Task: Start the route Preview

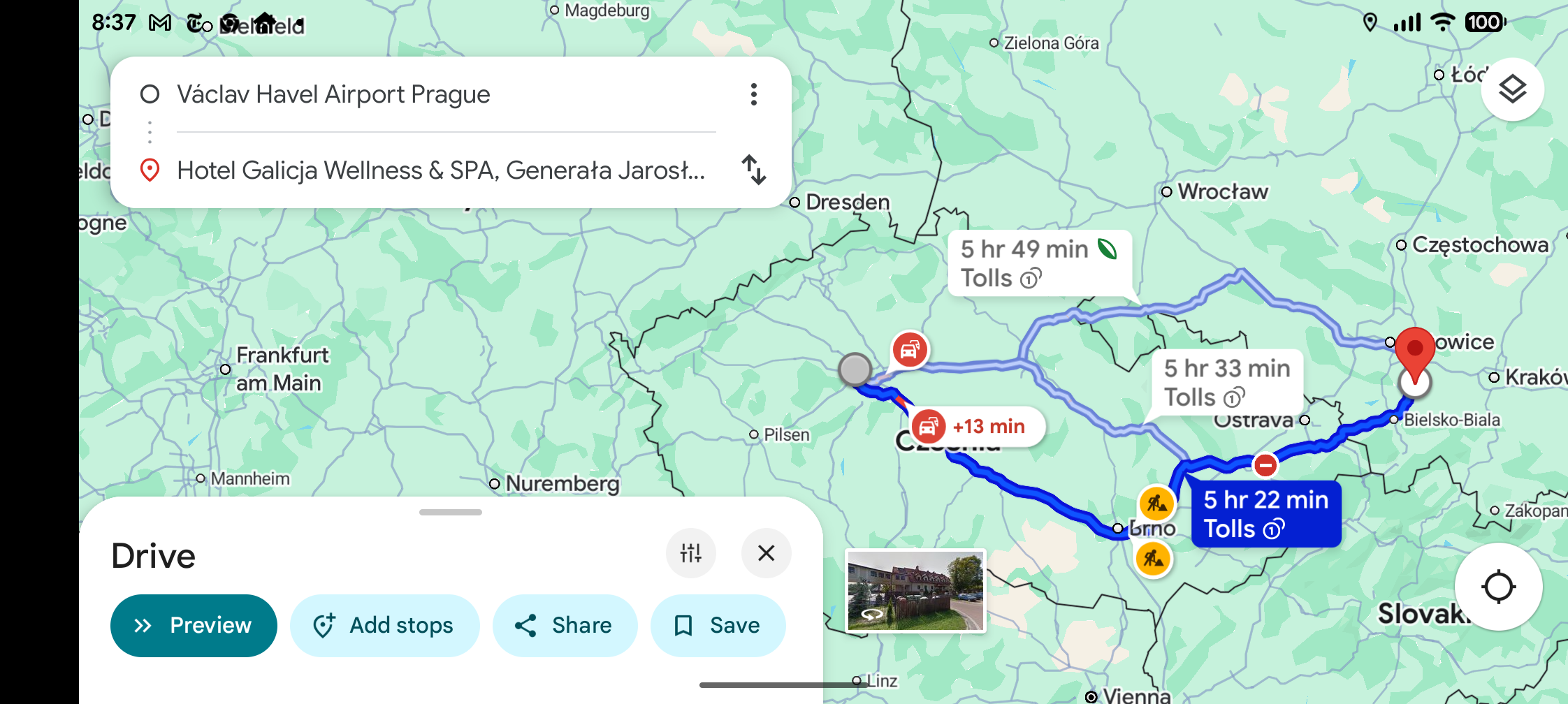Action: [194, 625]
